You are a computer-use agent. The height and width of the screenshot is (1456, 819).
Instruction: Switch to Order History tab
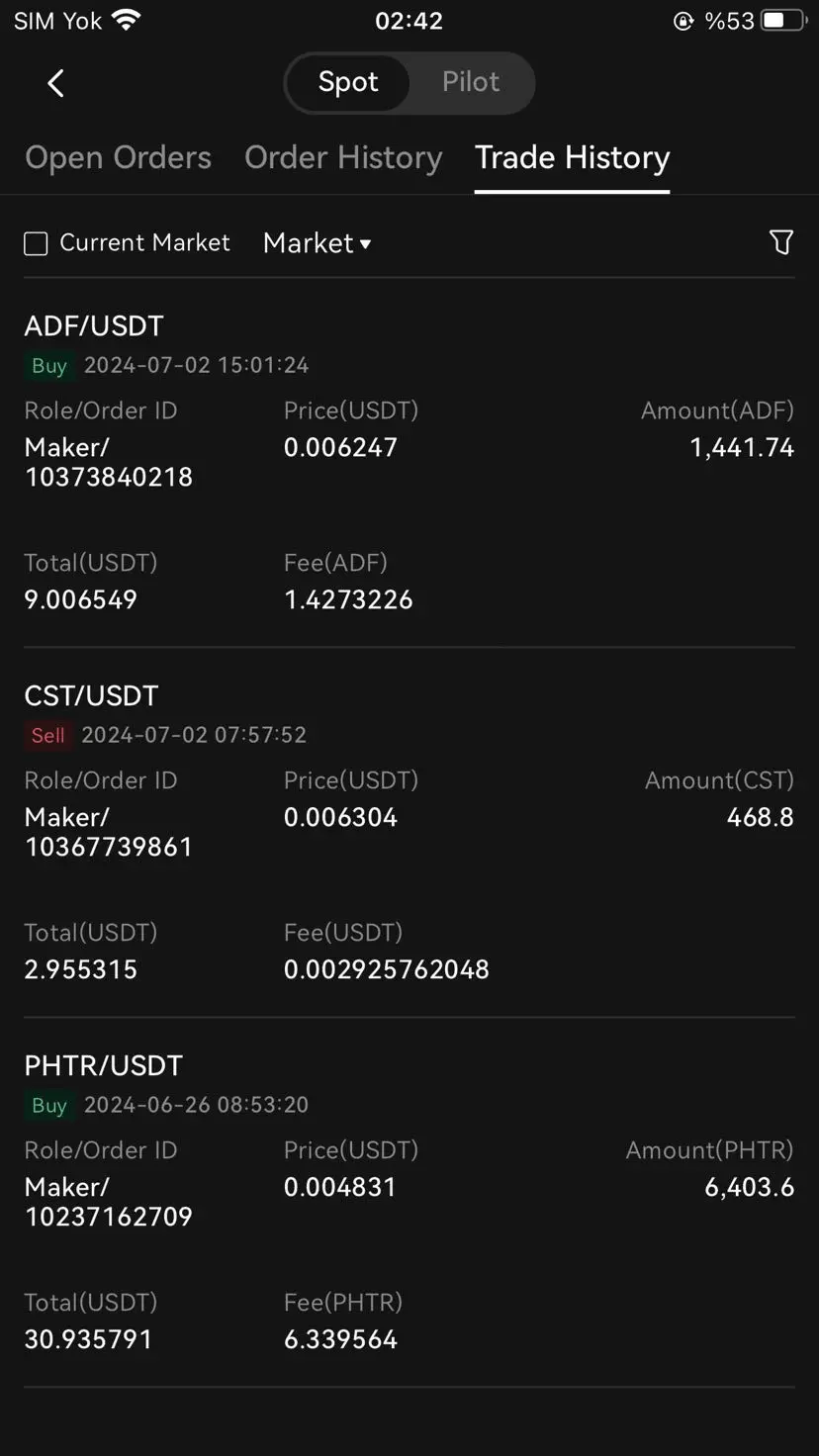pyautogui.click(x=343, y=158)
